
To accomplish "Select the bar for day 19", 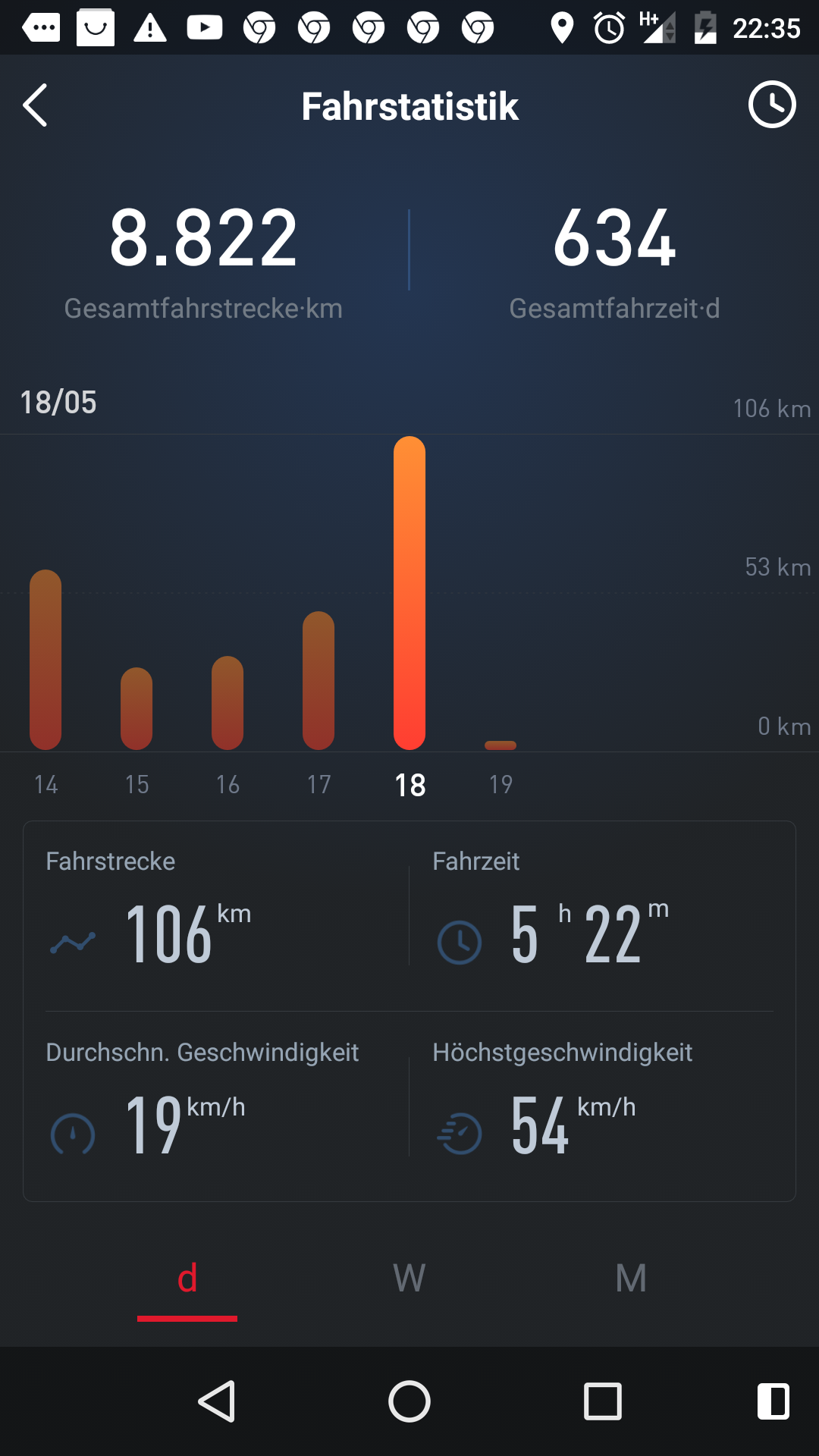I will [500, 745].
